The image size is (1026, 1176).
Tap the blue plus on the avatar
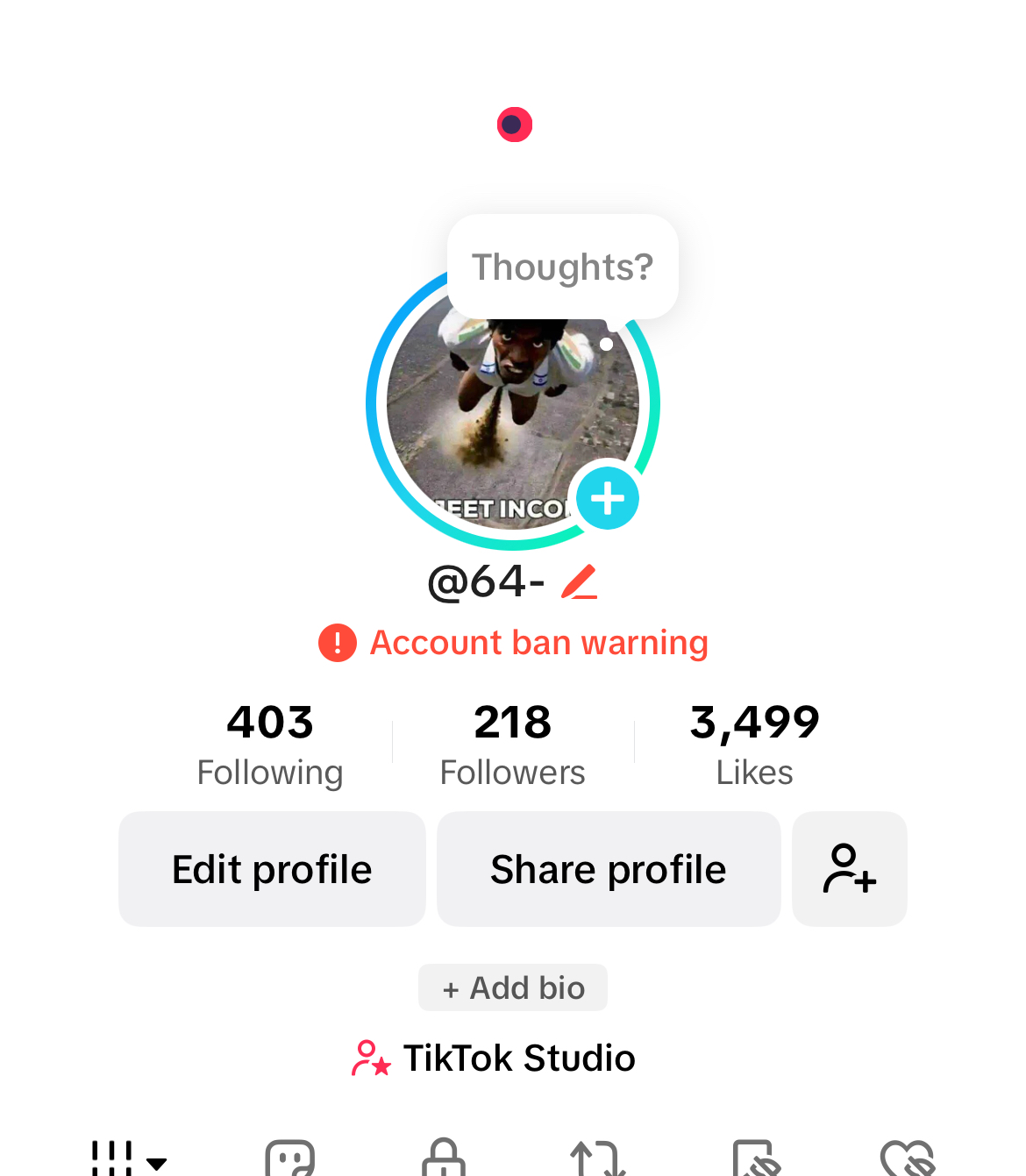[607, 498]
